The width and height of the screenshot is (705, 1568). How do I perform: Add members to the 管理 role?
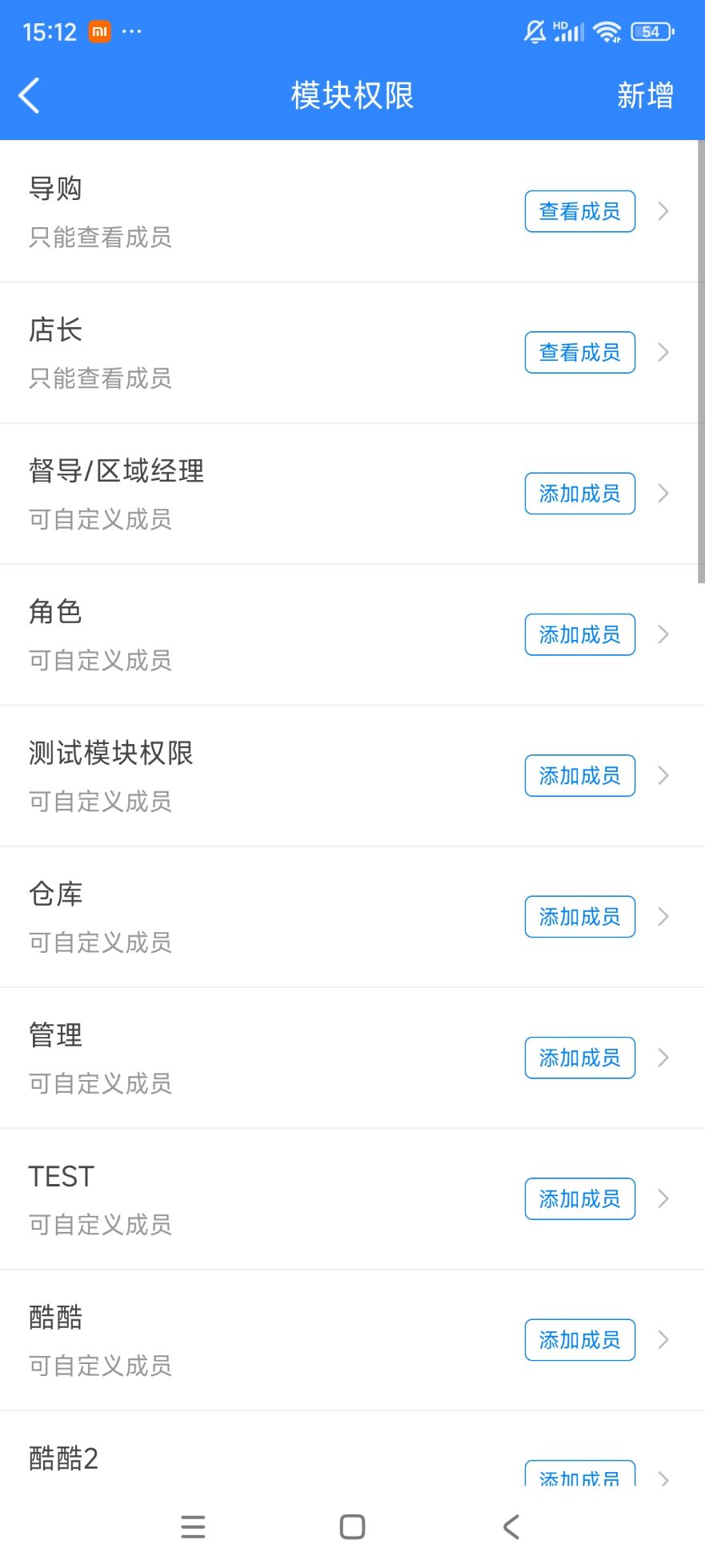[x=579, y=1058]
